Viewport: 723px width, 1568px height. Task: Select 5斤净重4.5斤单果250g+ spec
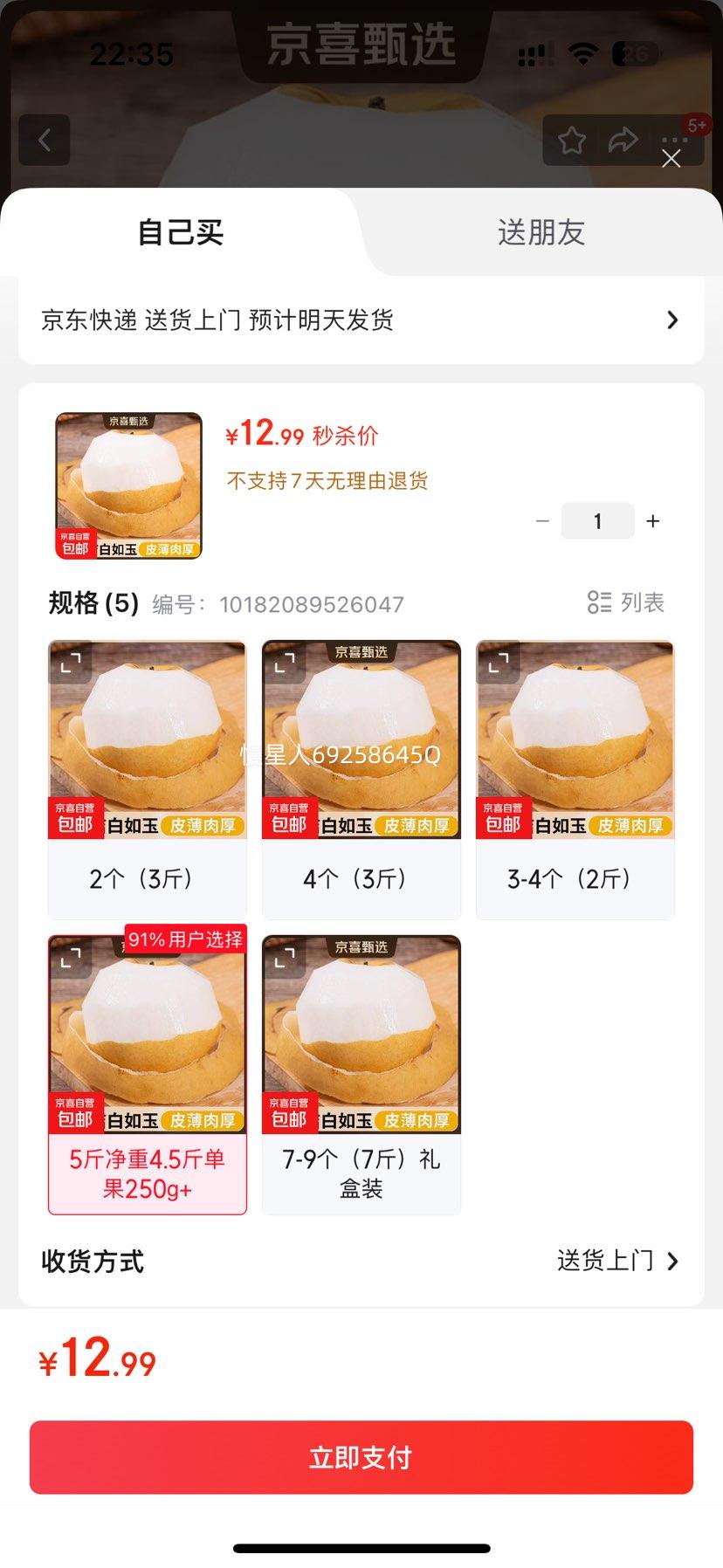pyautogui.click(x=147, y=1173)
